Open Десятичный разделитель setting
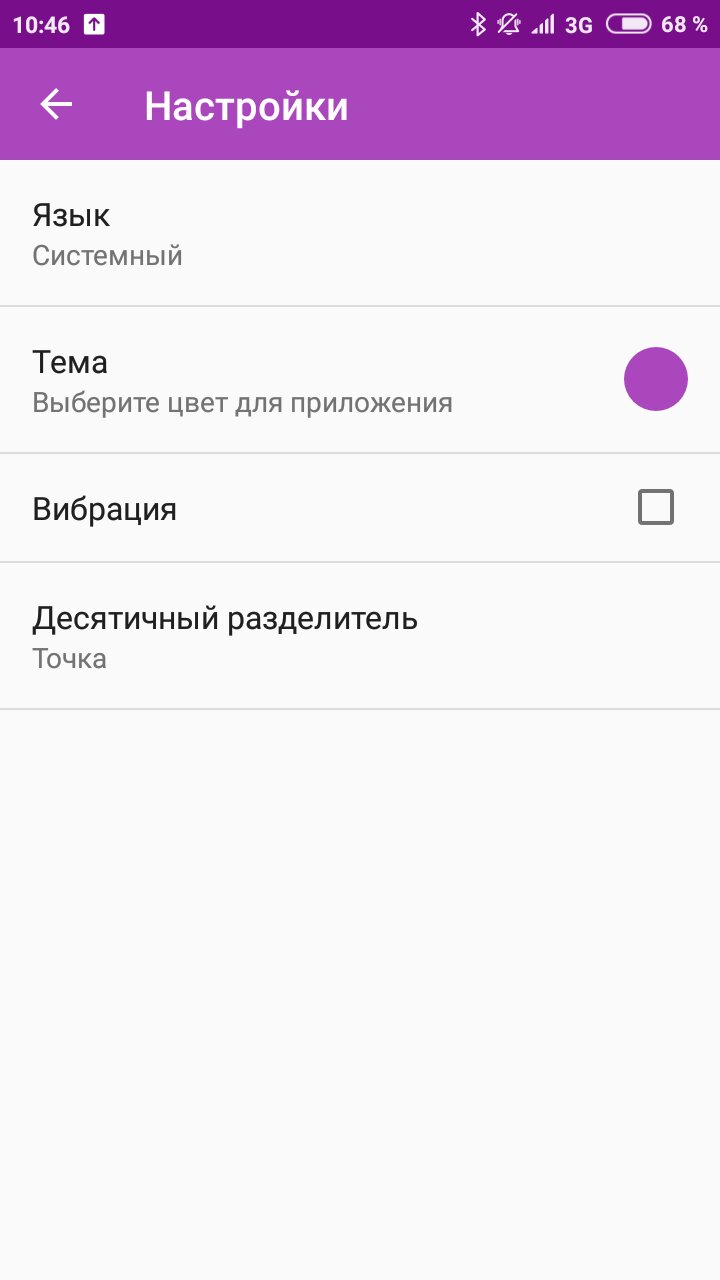Screen dimensions: 720x1280 [x=300, y=636]
